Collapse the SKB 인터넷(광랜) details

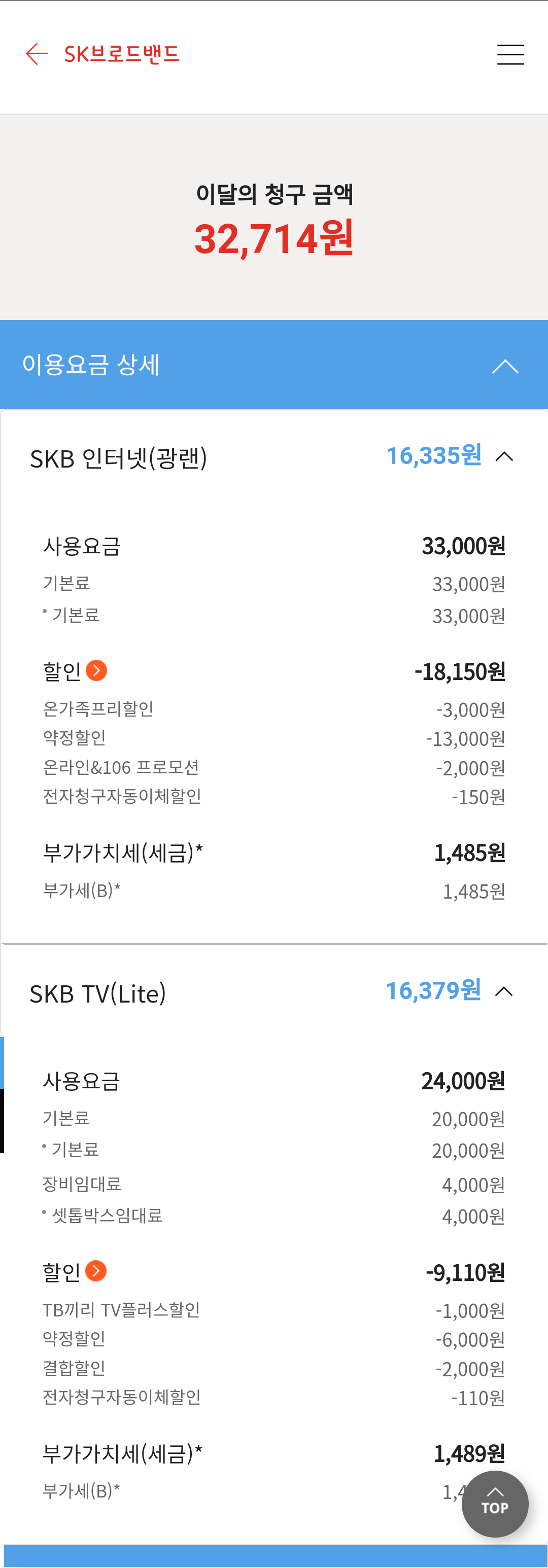click(504, 456)
